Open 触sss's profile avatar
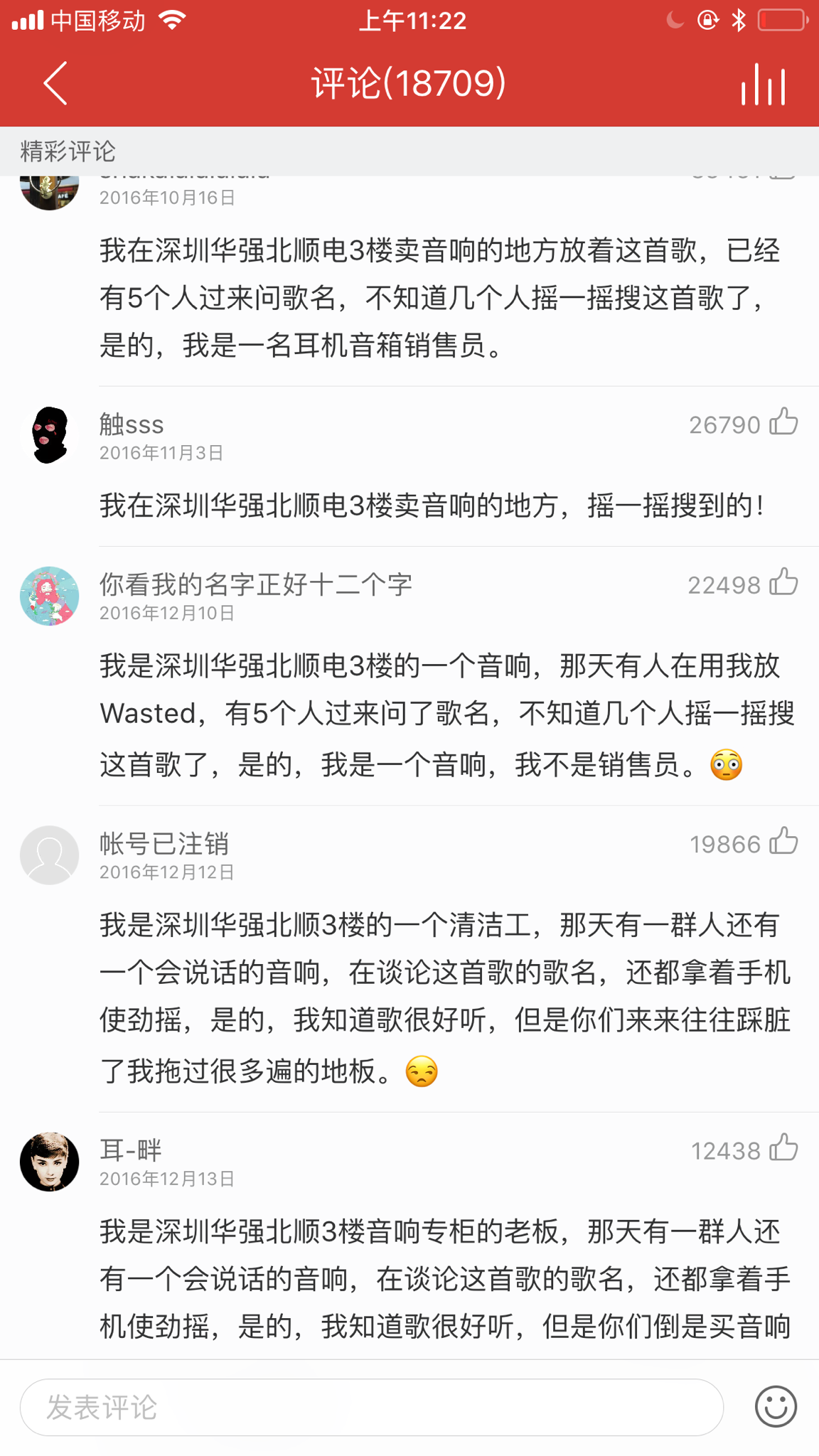The height and width of the screenshot is (1456, 819). click(x=49, y=435)
